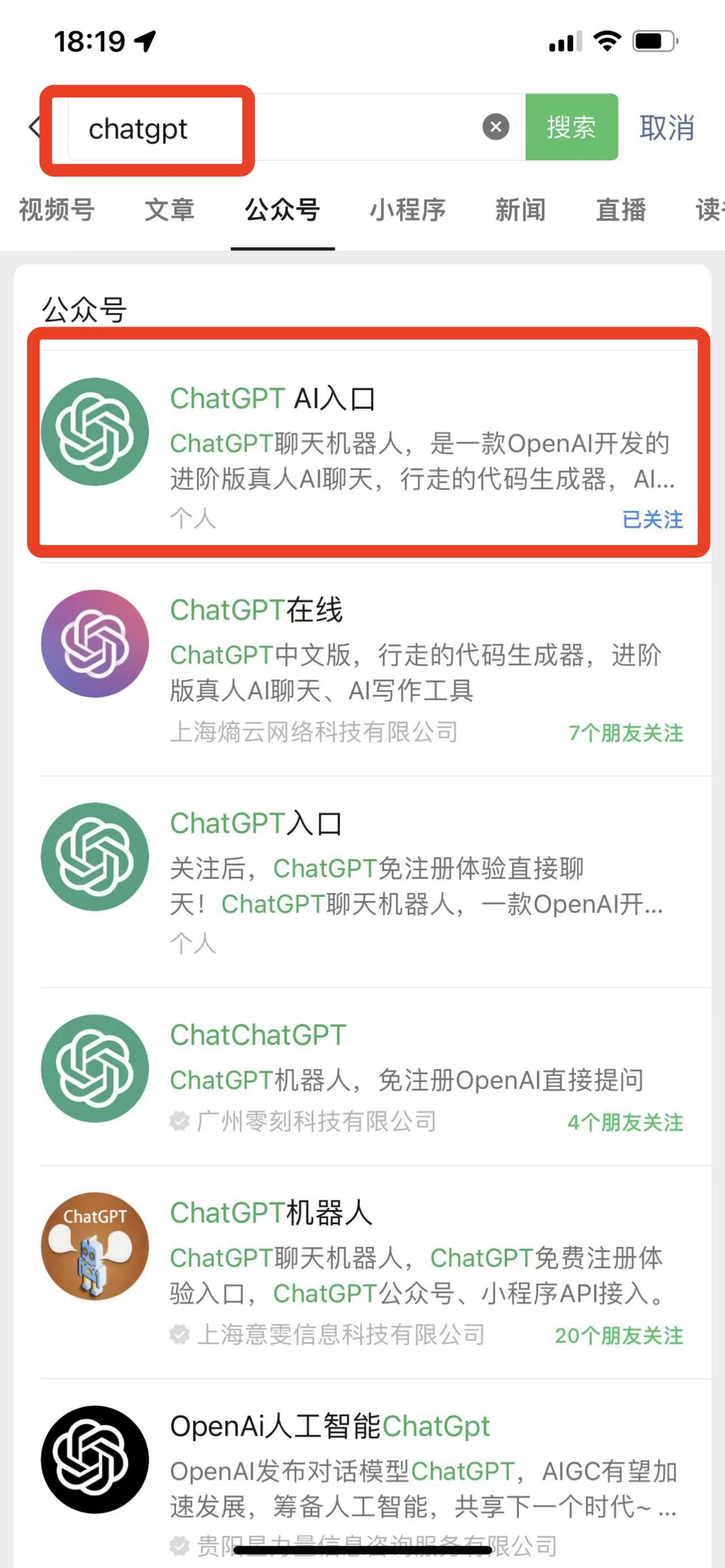Screen dimensions: 725x1568
Task: Switch to the 视频号 tab
Action: click(57, 210)
